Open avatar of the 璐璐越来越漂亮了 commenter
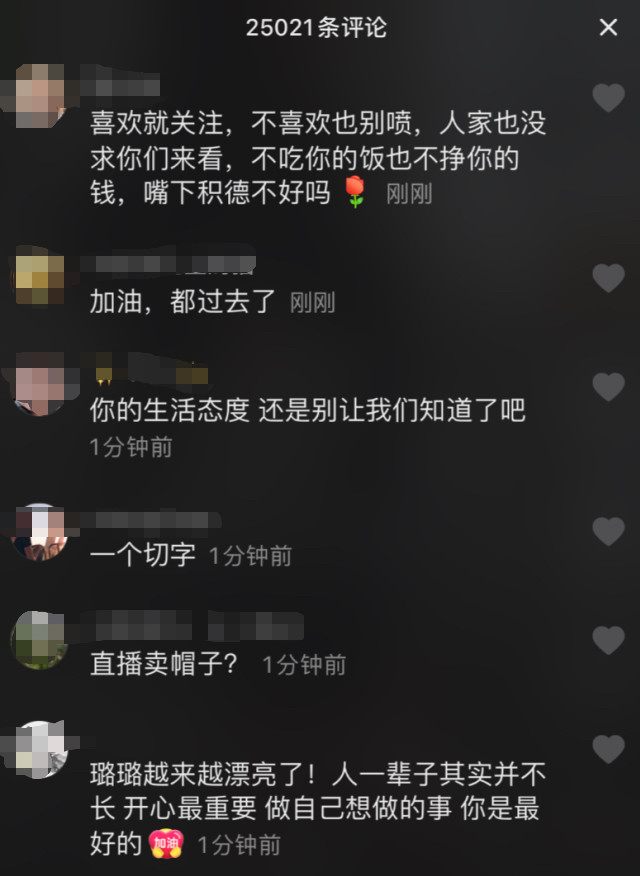The height and width of the screenshot is (876, 640). [x=39, y=749]
